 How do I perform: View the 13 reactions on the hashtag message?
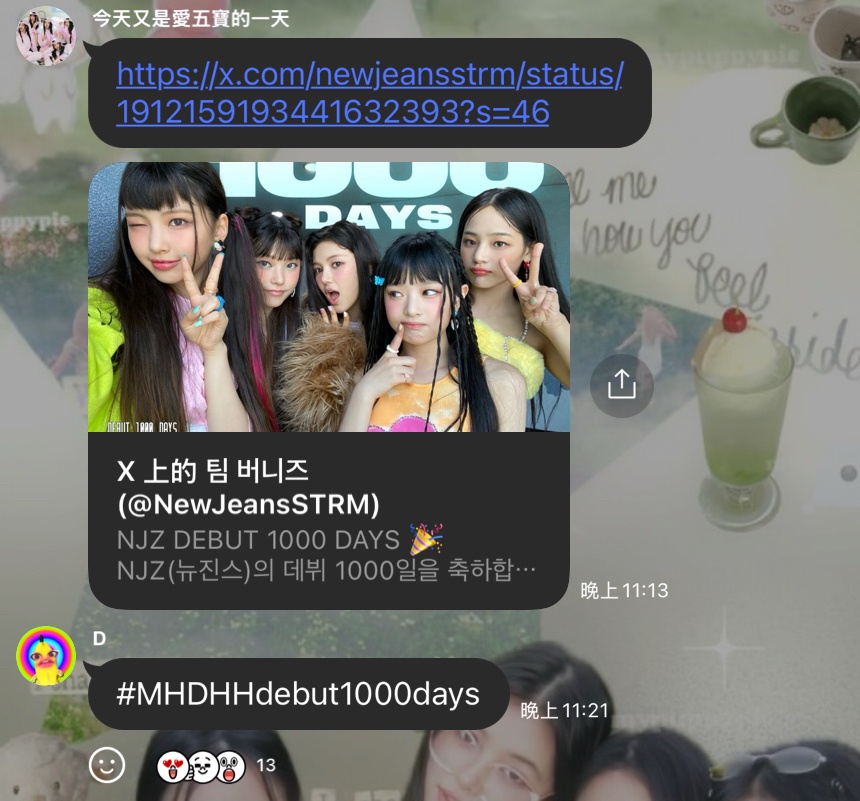(x=216, y=766)
